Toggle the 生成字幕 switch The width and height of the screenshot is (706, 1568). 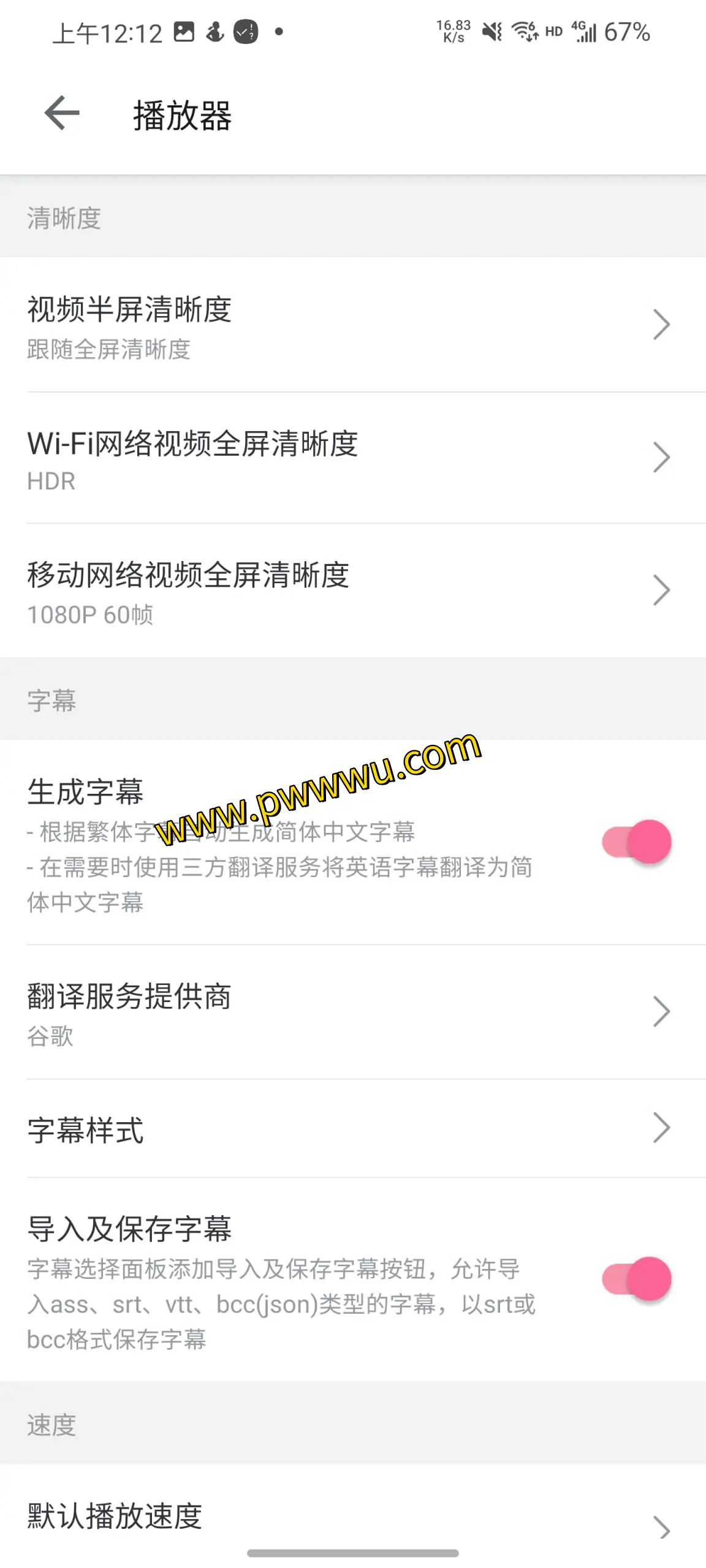coord(636,842)
